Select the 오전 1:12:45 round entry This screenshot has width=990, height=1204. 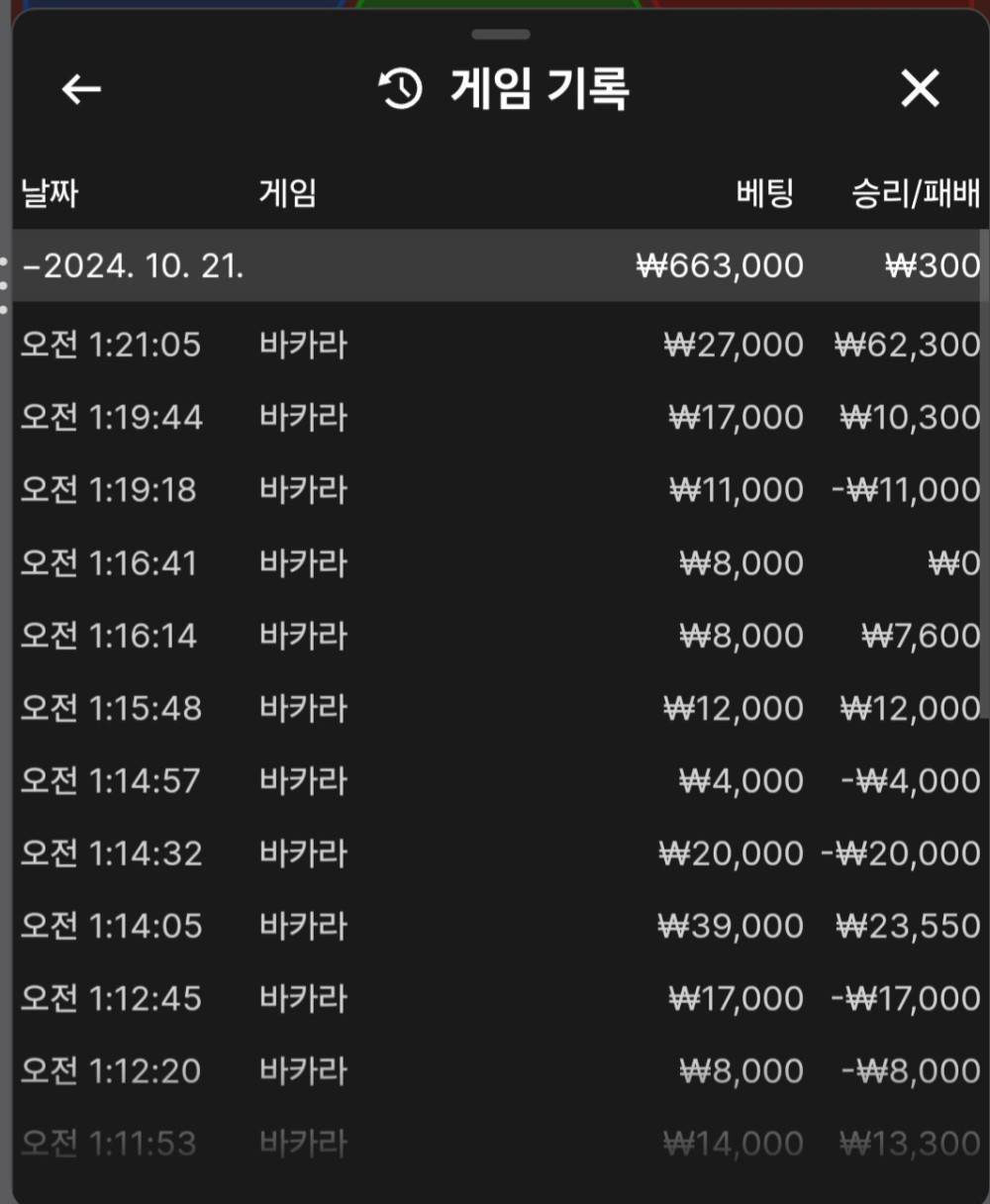tap(495, 998)
